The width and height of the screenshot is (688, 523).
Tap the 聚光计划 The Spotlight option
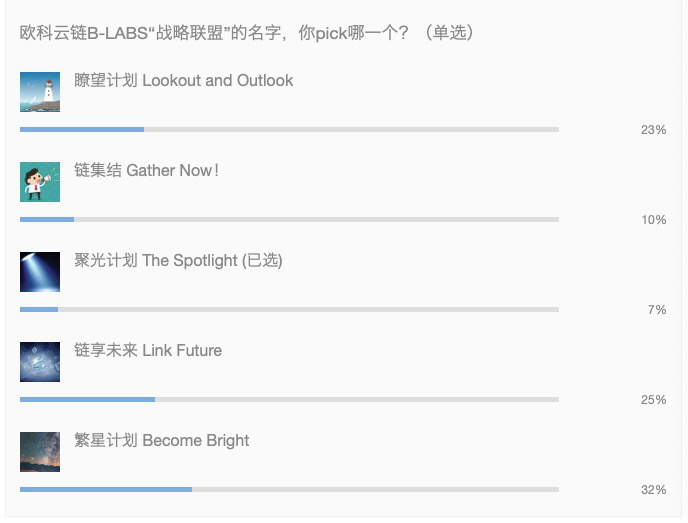point(178,261)
